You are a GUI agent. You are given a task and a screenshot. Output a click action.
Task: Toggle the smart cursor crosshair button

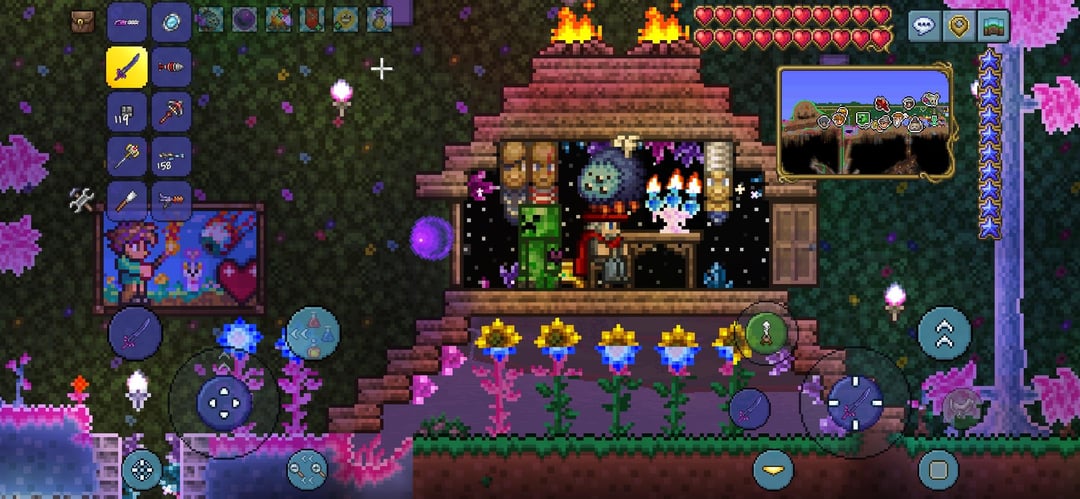143,468
